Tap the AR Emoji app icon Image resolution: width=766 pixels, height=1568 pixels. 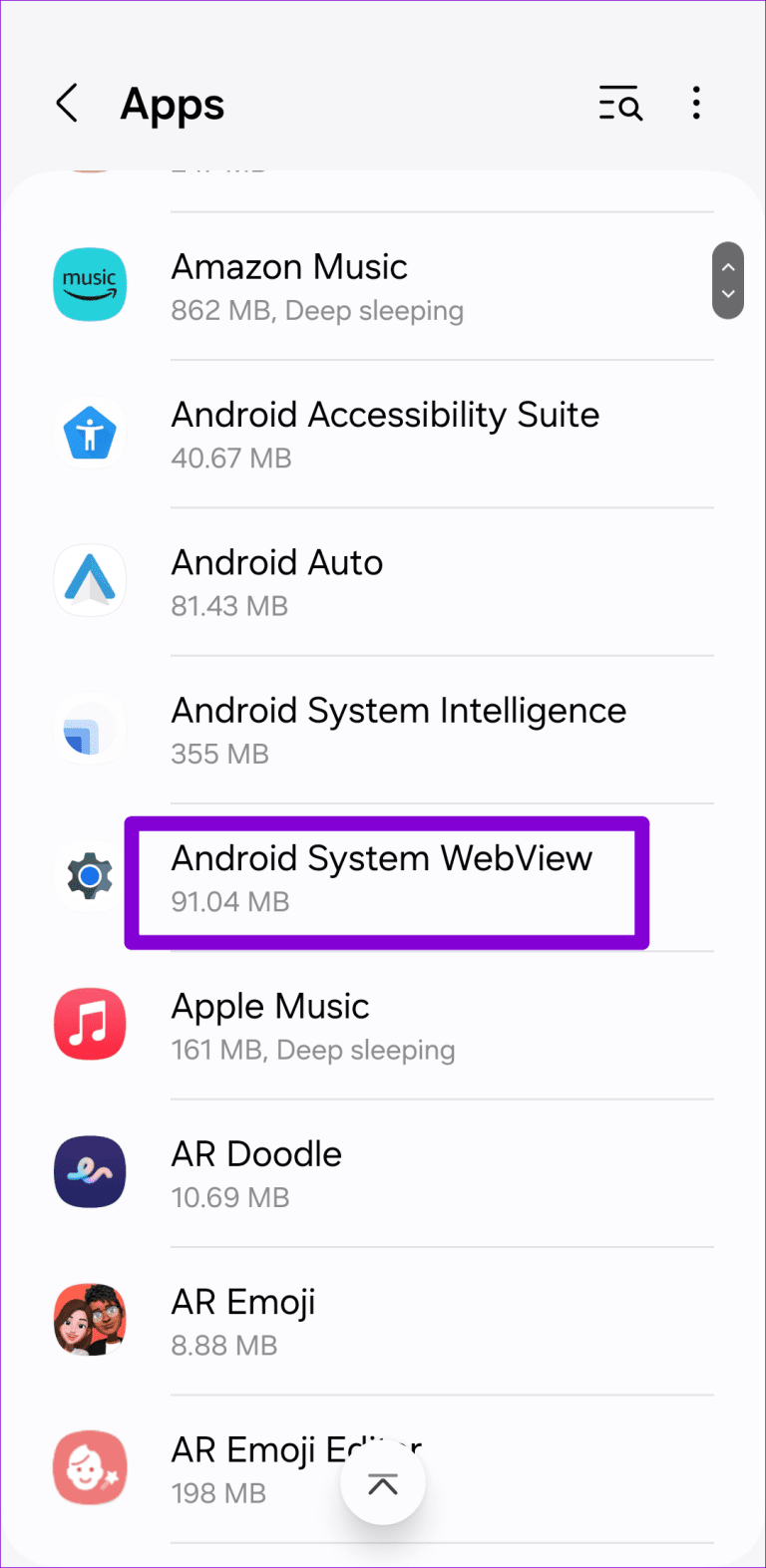click(90, 1320)
